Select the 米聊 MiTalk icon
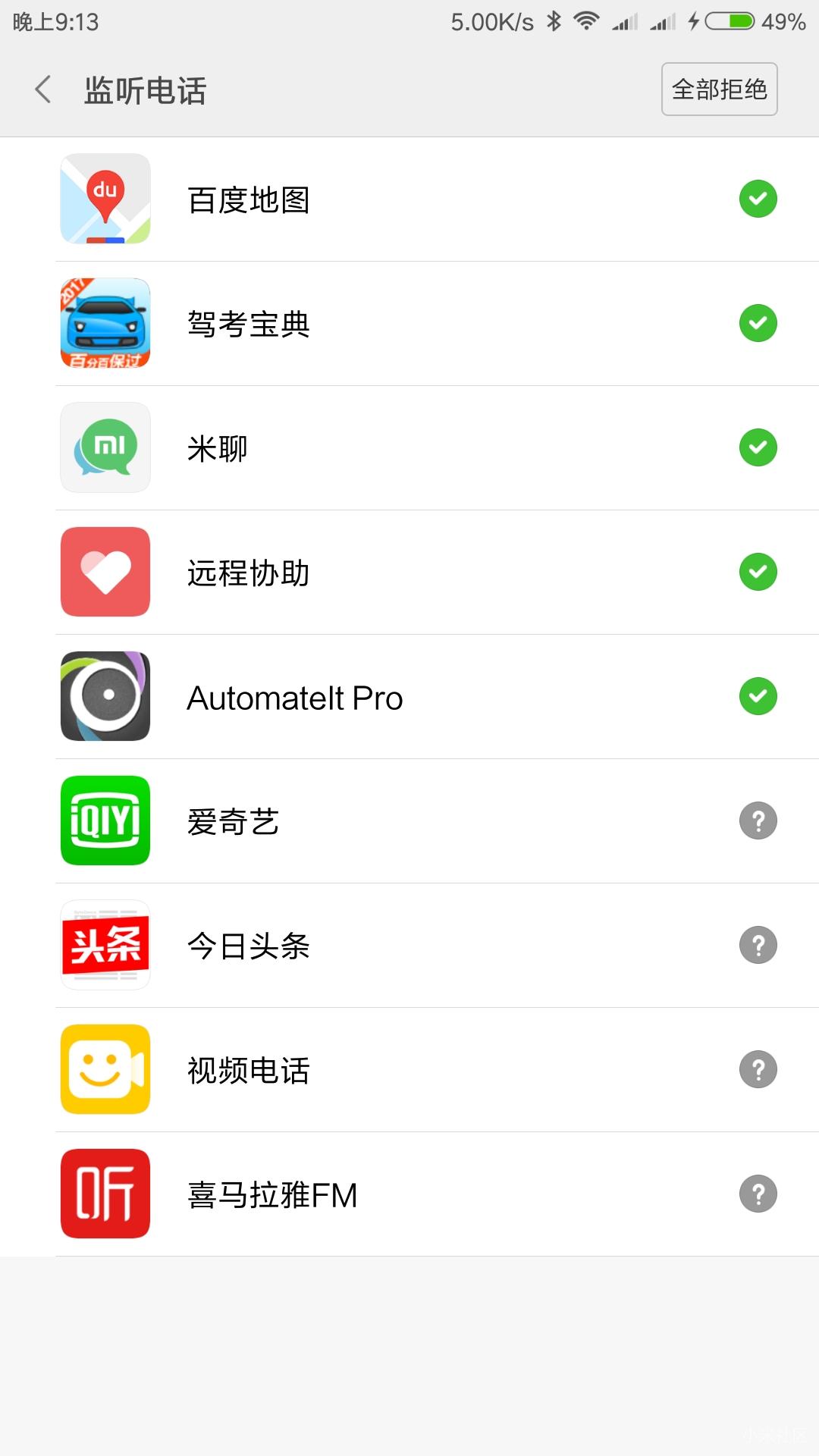The image size is (819, 1456). (x=105, y=447)
